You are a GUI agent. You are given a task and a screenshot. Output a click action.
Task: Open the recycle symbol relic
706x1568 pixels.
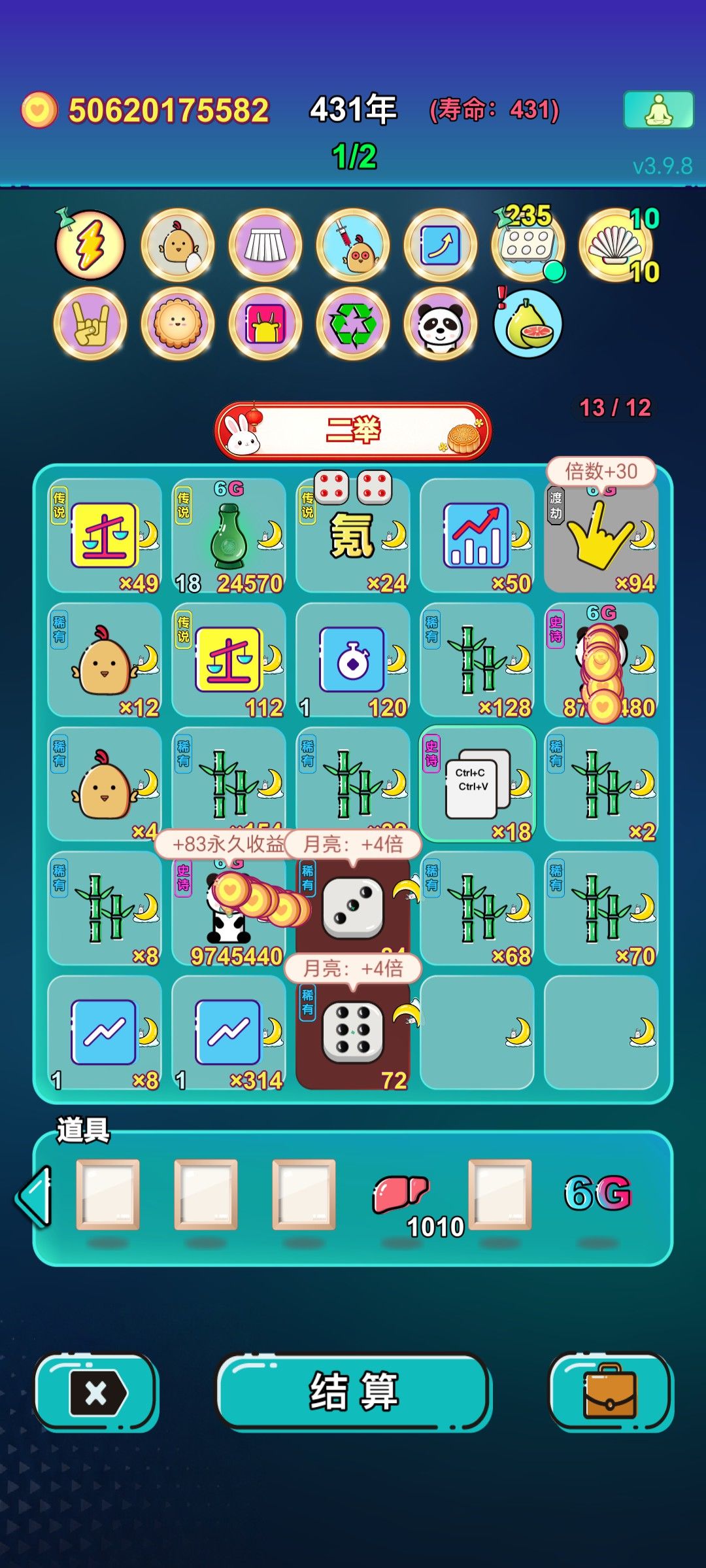point(353,324)
